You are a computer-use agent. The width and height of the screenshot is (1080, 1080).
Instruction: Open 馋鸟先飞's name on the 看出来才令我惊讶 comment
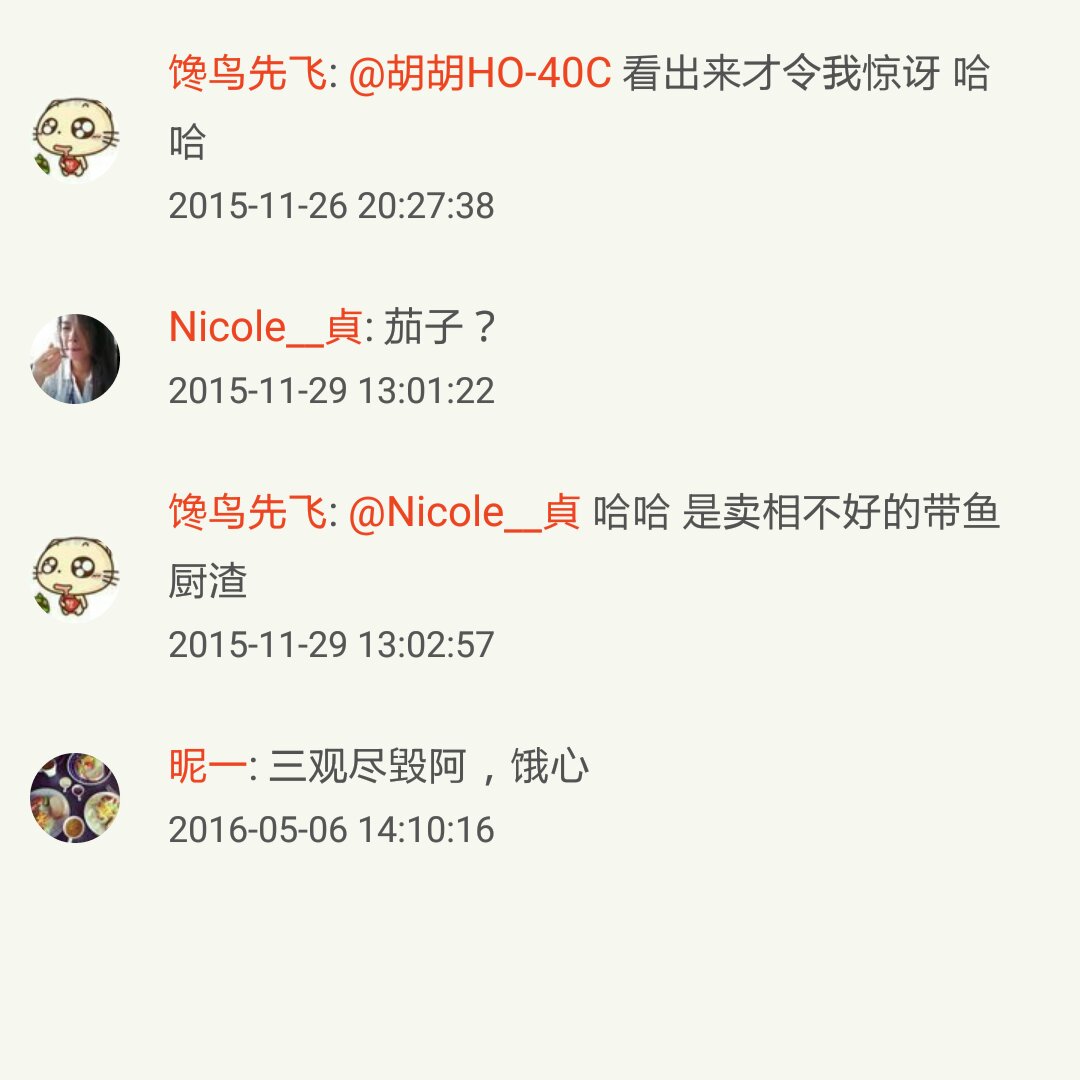point(248,72)
